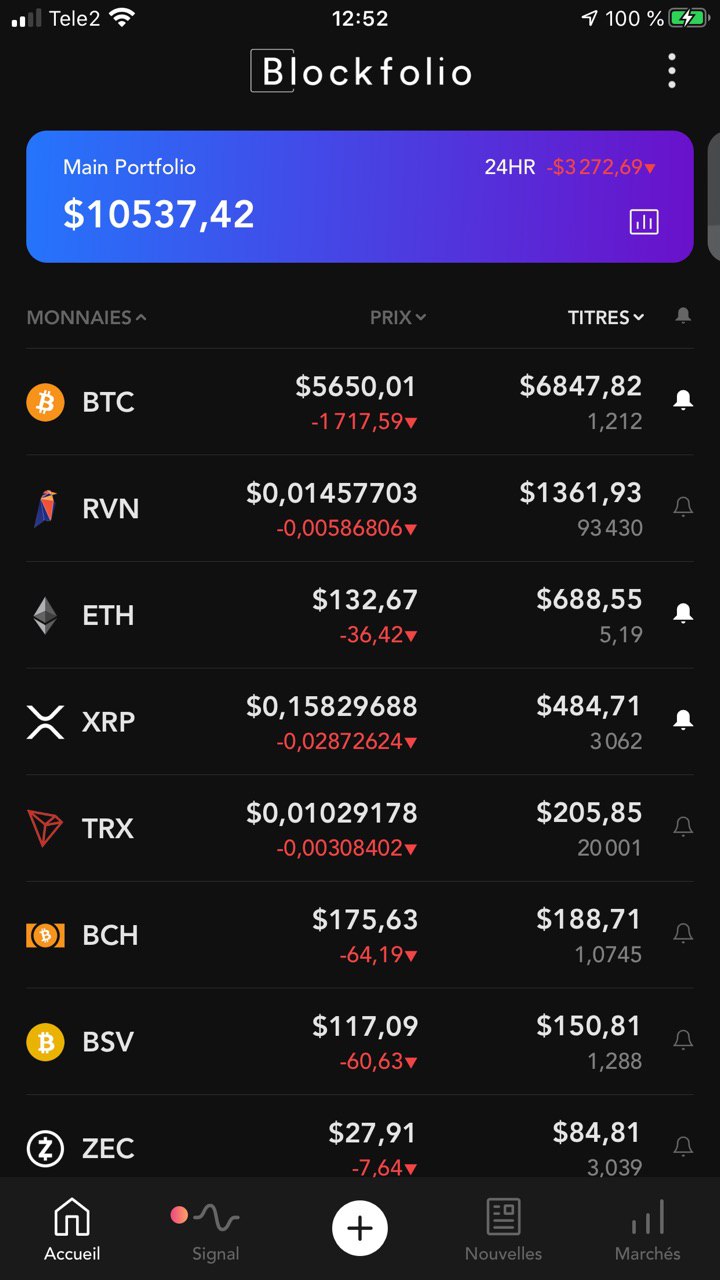
Task: Toggle the alert bell for BTC
Action: [x=683, y=400]
